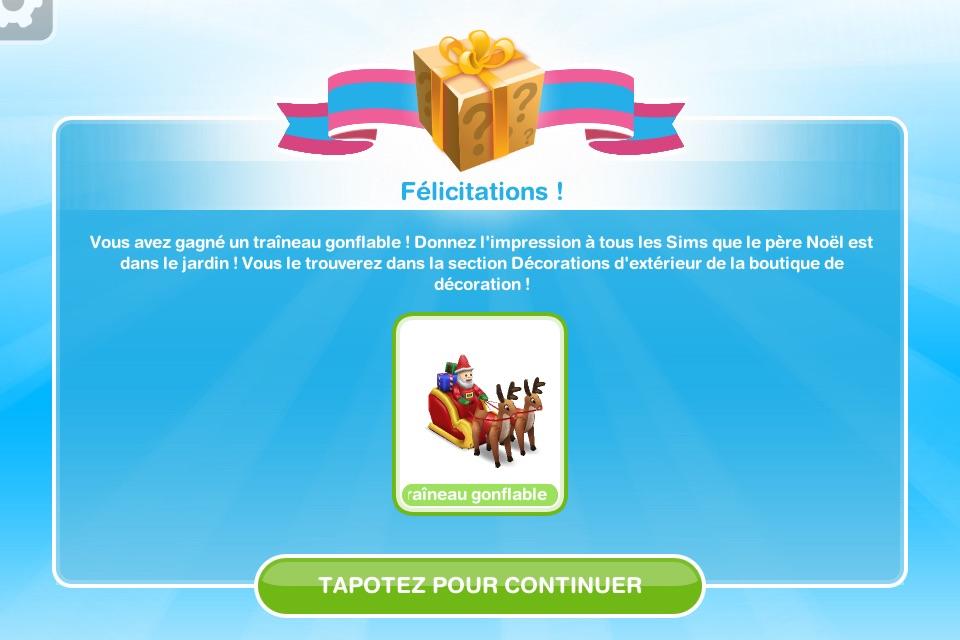Tap 'Tapotez pour continuer' button
Viewport: 960px width, 640px height.
pos(480,584)
